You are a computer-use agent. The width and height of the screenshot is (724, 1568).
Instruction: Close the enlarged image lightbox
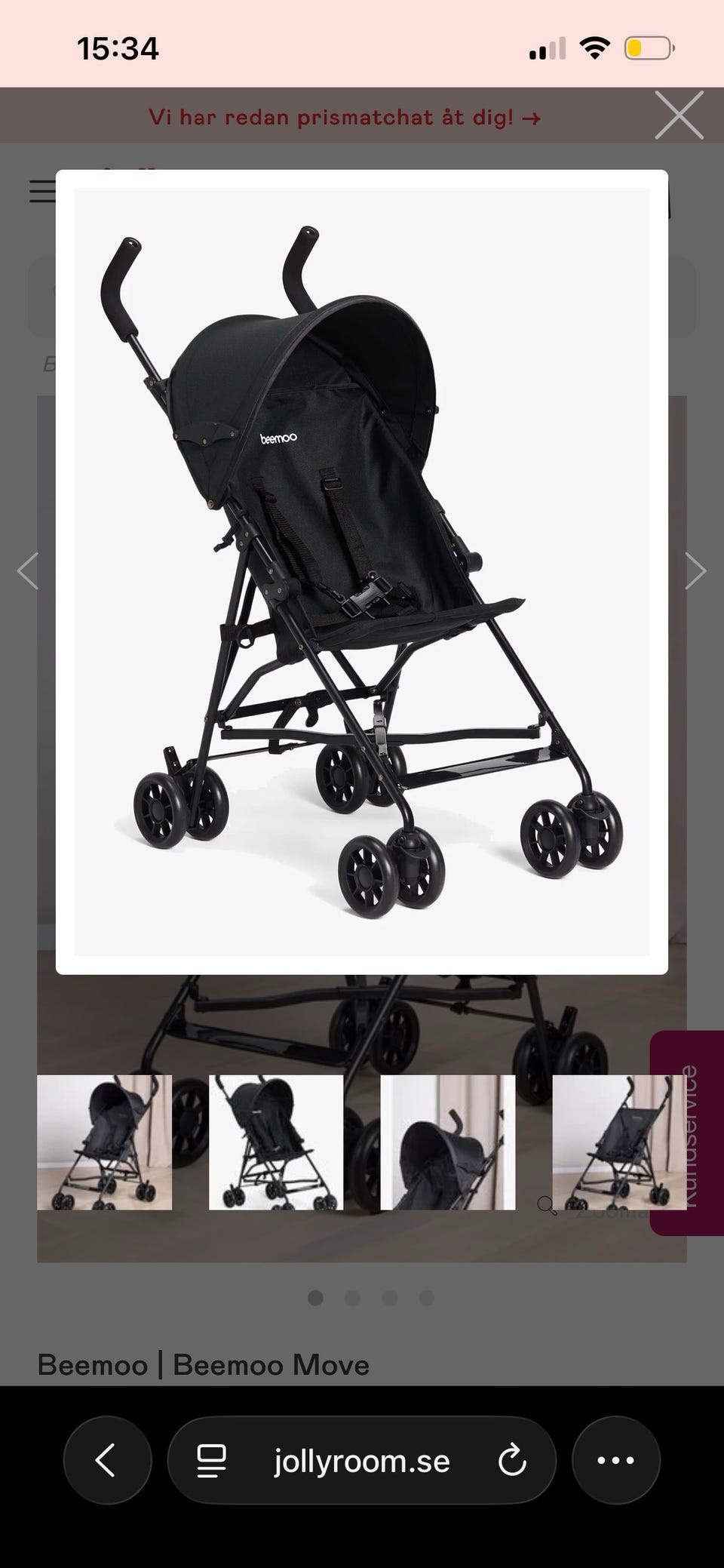(679, 115)
